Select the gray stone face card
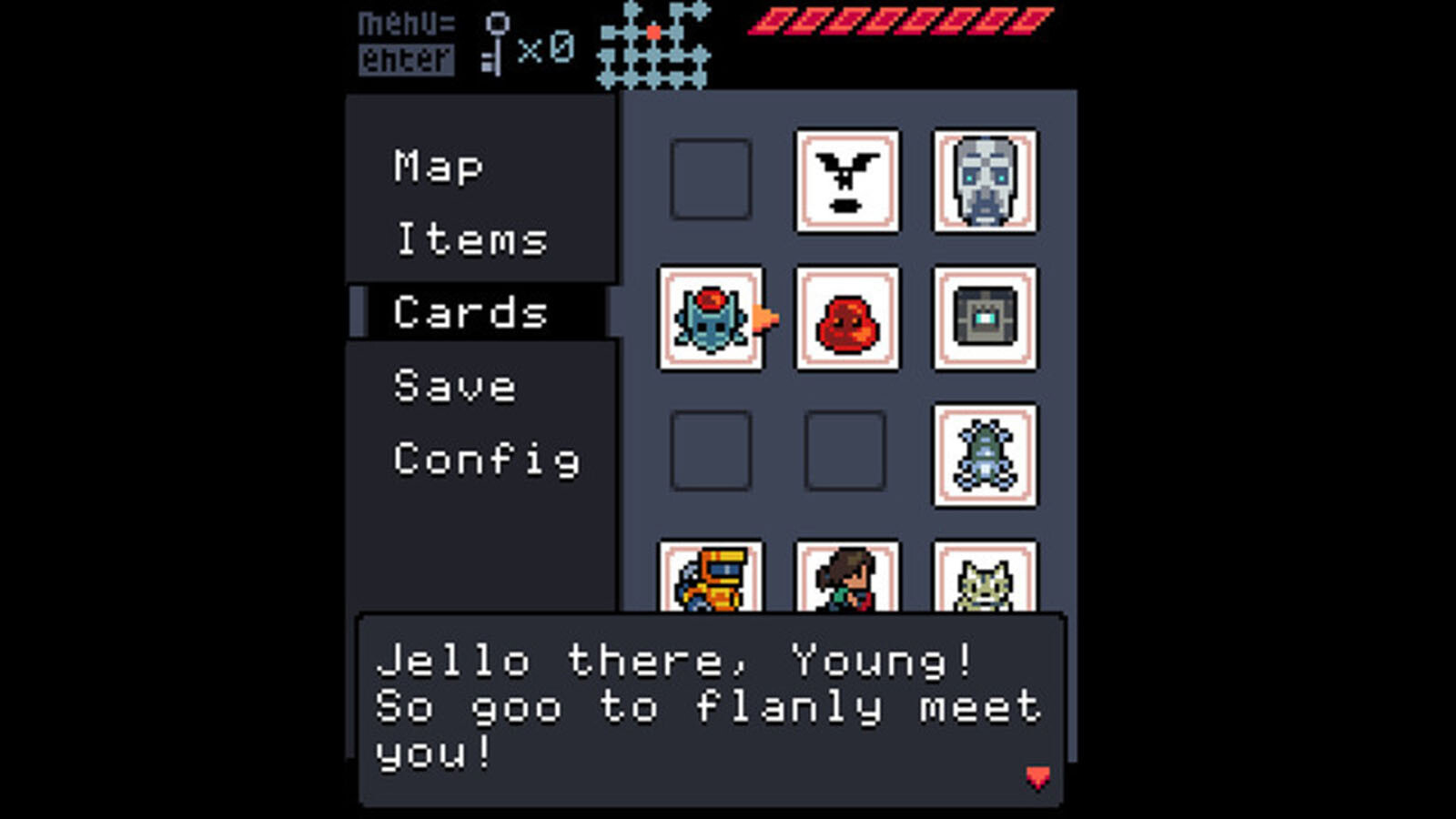 click(985, 181)
